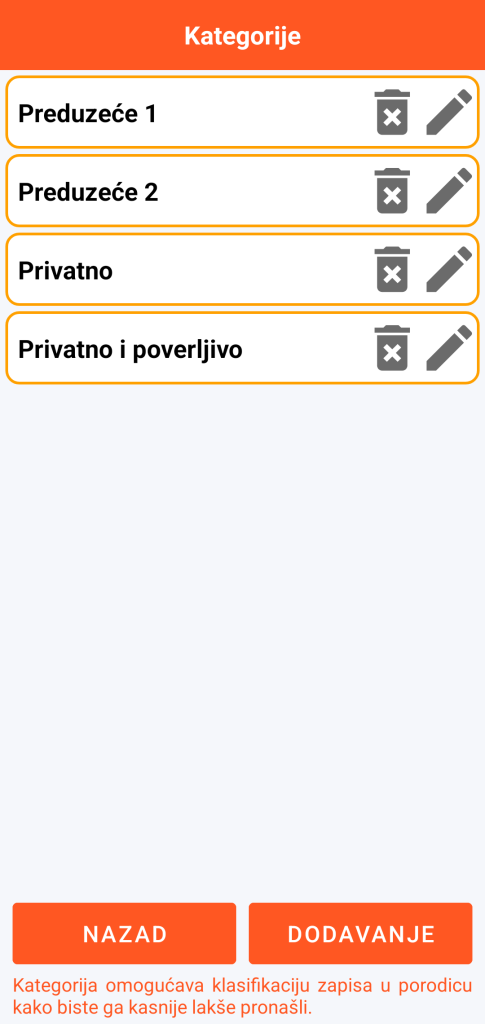This screenshot has width=485, height=1024.
Task: Delete the Preduzeće 1 category
Action: 392,113
